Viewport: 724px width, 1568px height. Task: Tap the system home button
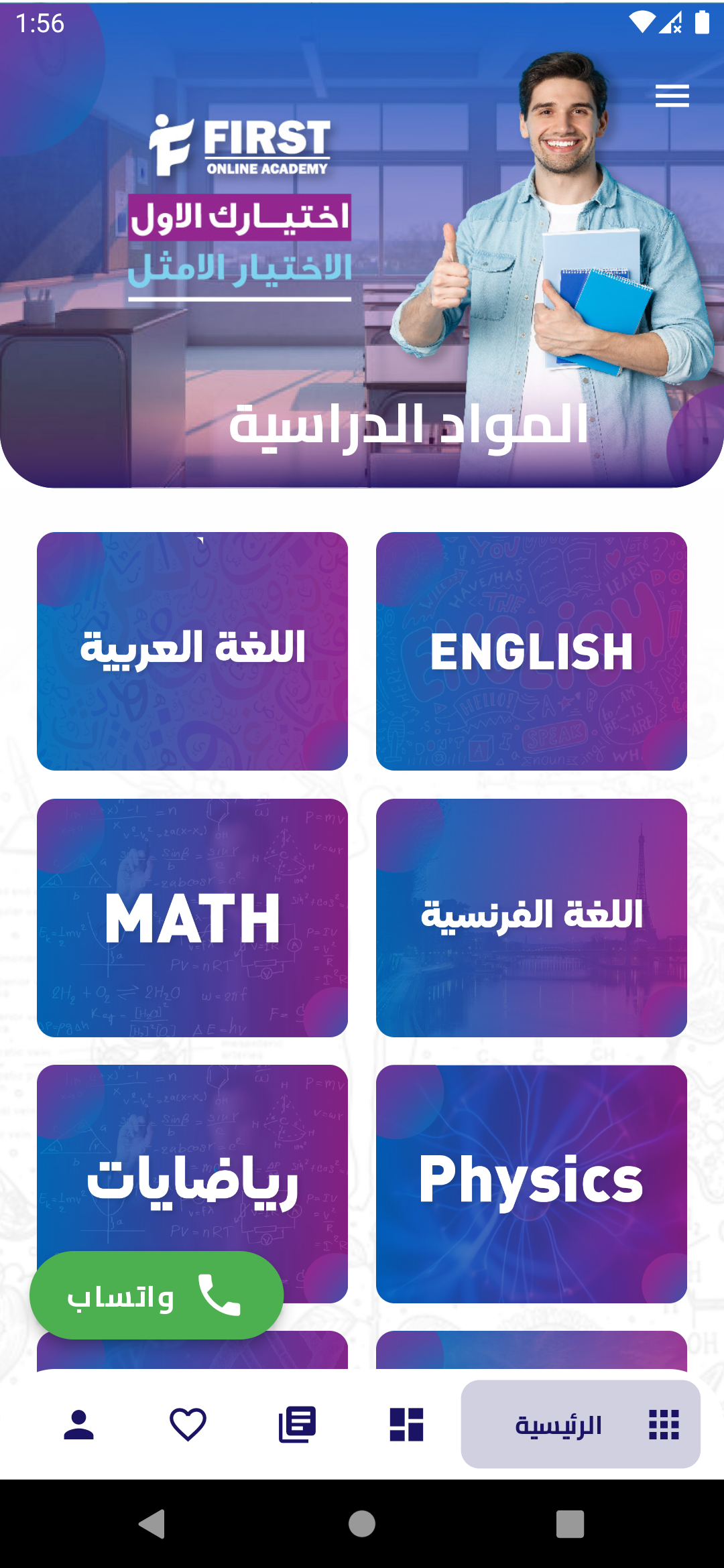[362, 1524]
